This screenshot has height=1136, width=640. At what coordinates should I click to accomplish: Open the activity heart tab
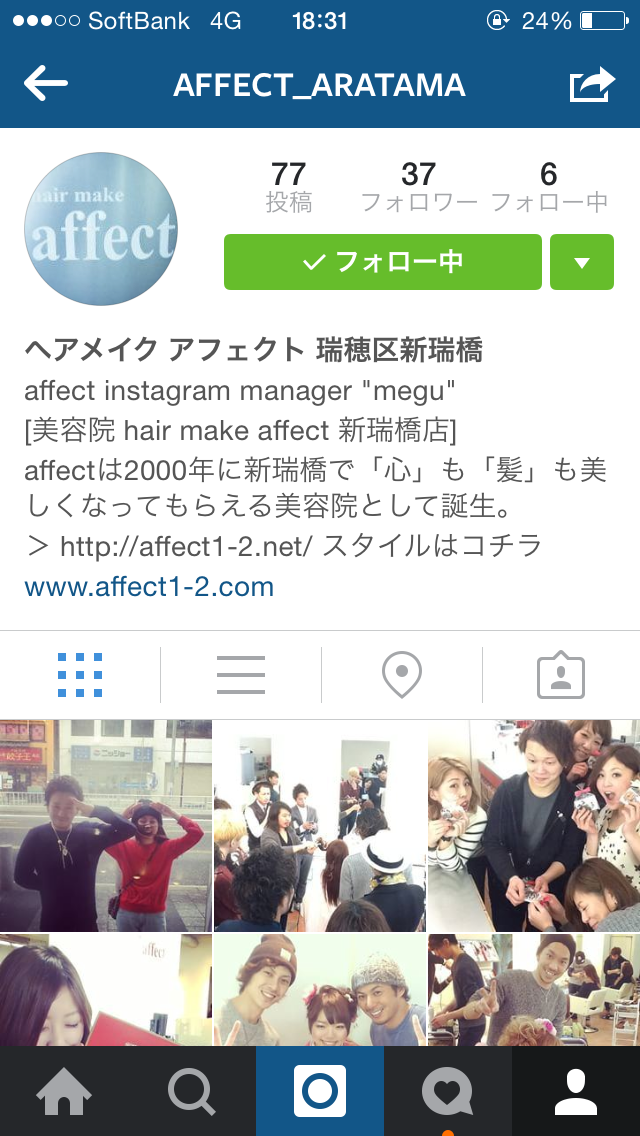448,1091
